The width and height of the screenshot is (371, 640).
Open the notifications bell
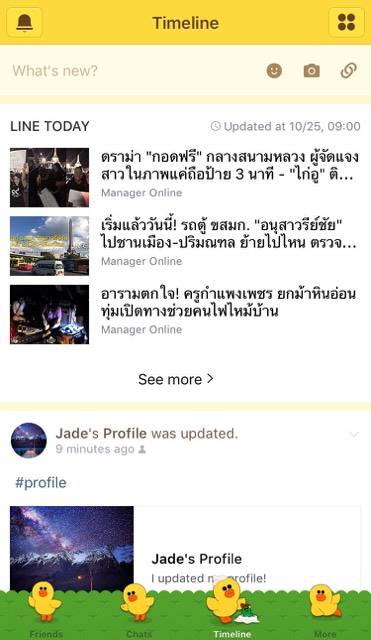(x=24, y=22)
